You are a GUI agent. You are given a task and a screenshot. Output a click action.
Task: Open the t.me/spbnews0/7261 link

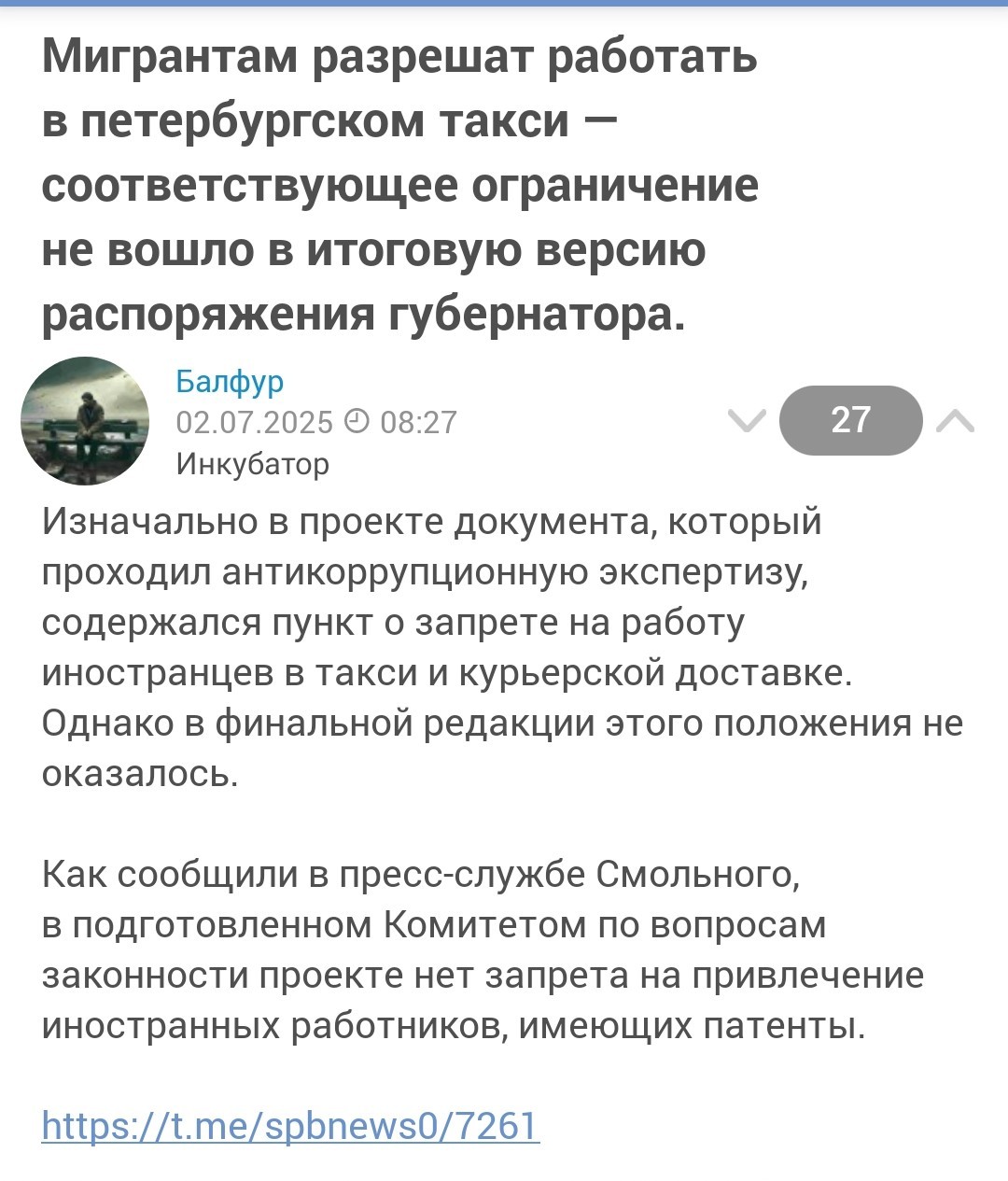click(x=290, y=1126)
